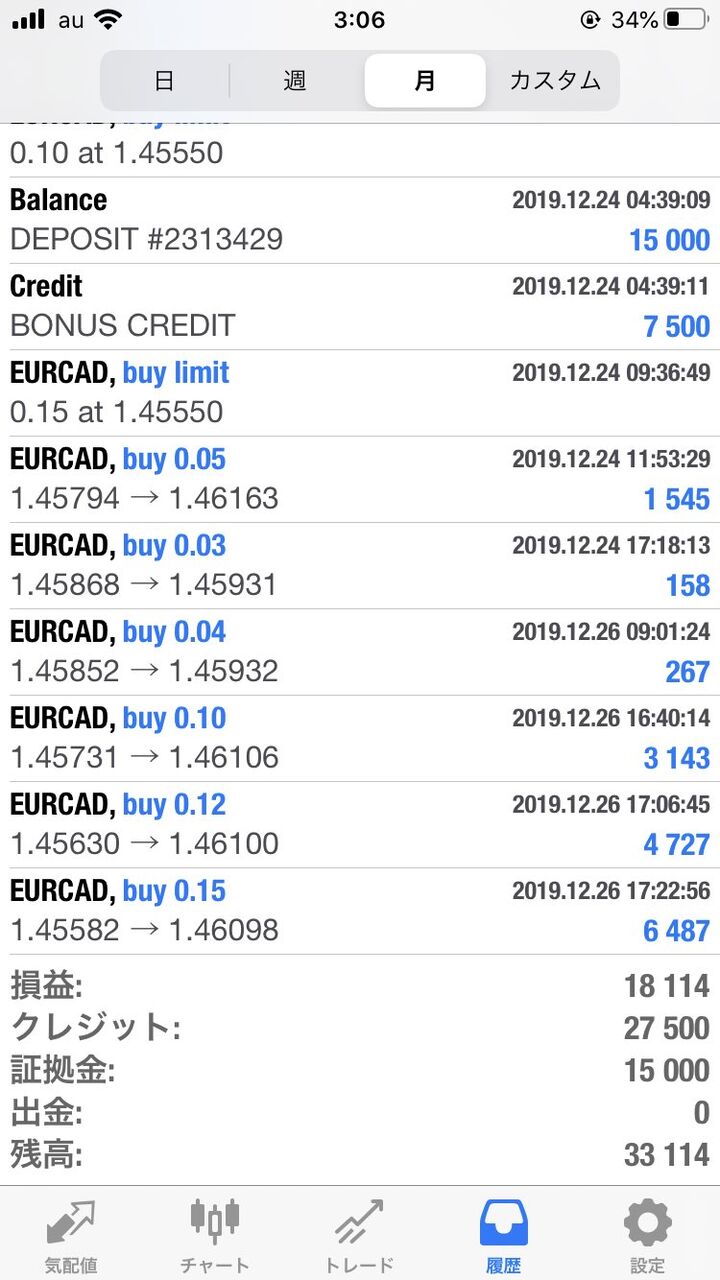Open the 気配値 quotes tab
This screenshot has height=1280, width=720.
pos(71,1235)
